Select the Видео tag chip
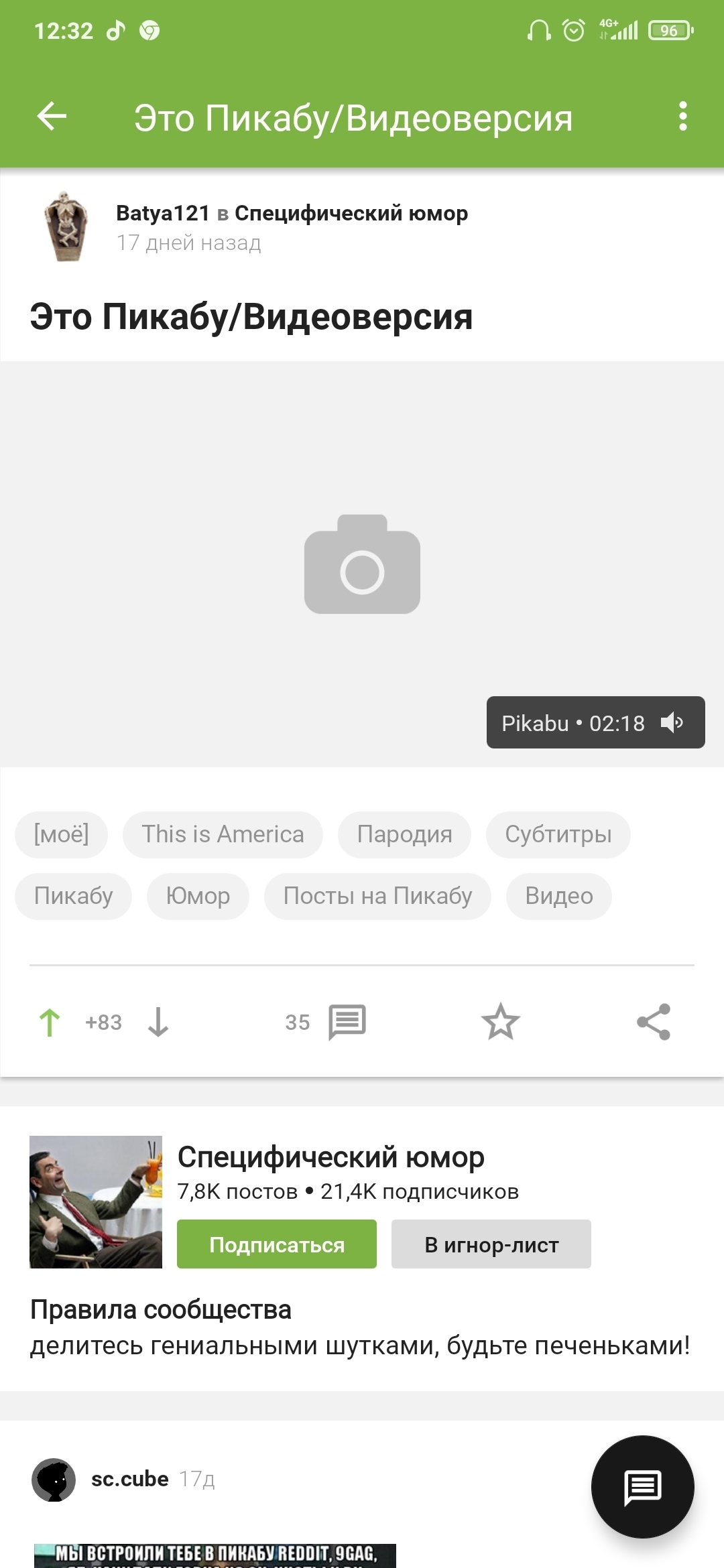The height and width of the screenshot is (1568, 724). tap(558, 897)
